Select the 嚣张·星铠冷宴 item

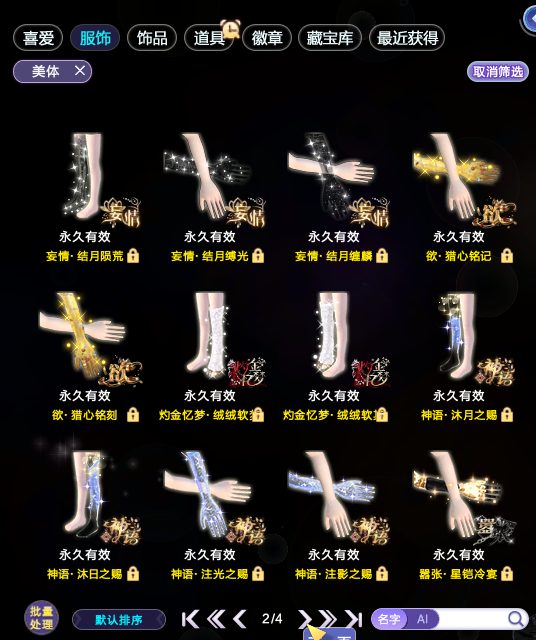pos(465,516)
